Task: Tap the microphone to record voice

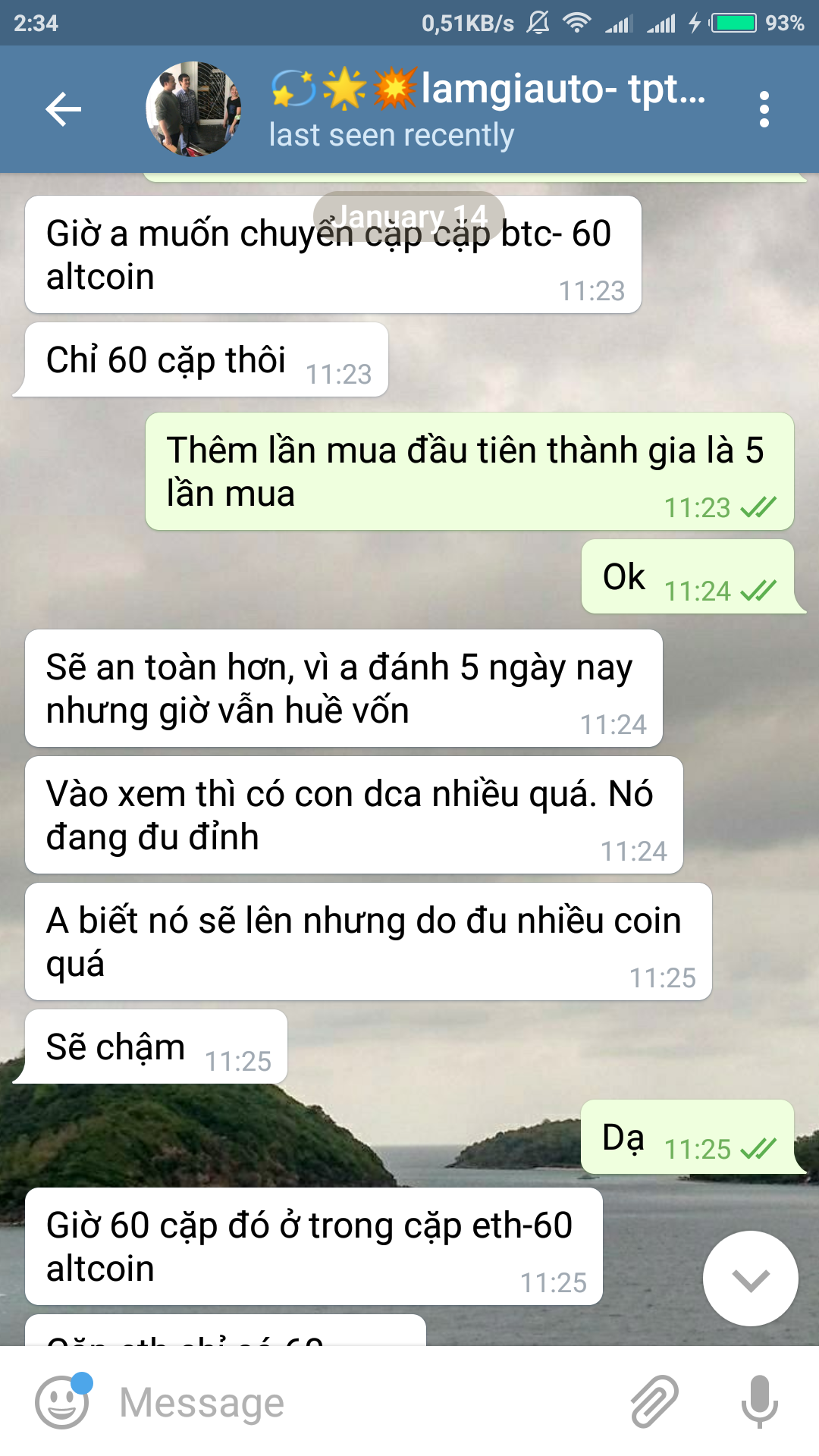Action: [x=759, y=1401]
